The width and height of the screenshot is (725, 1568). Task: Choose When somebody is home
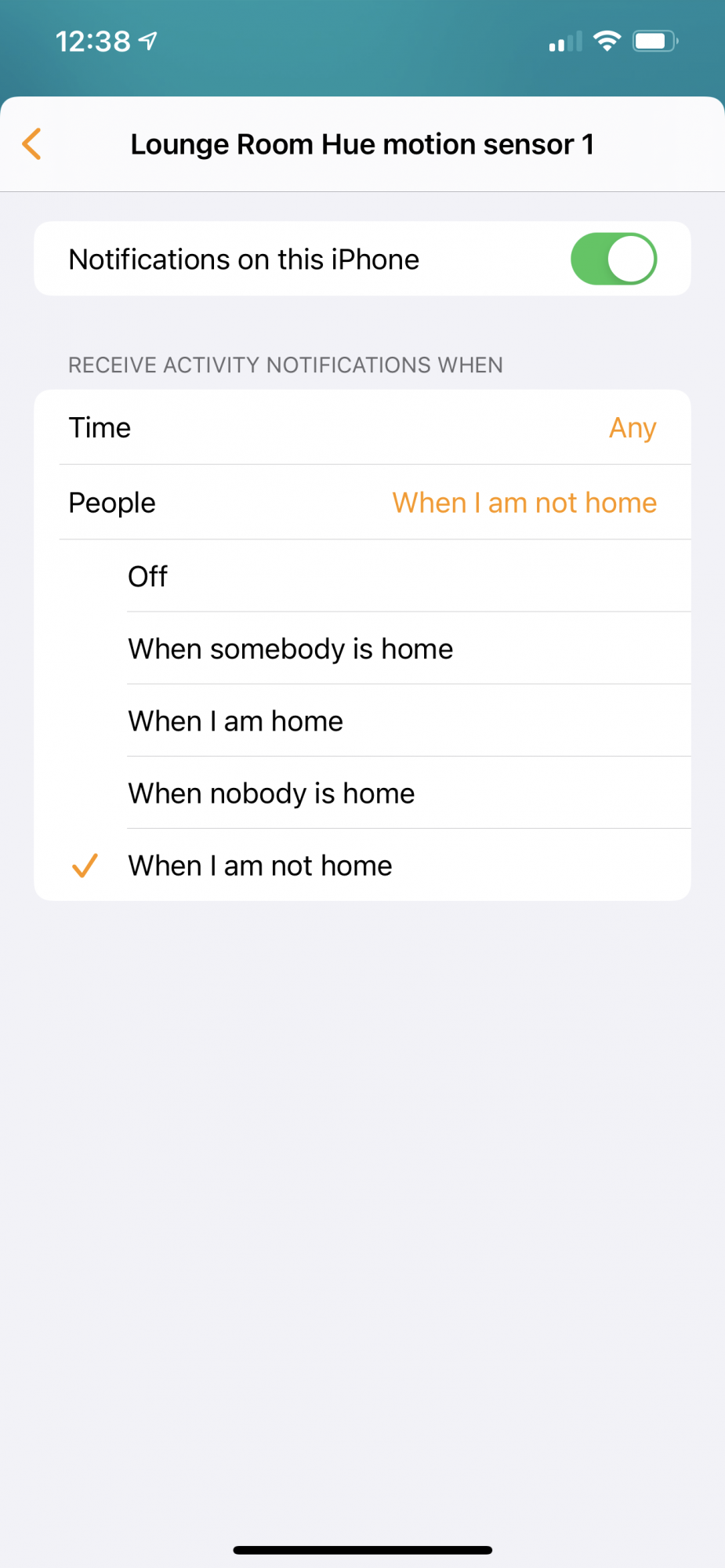click(362, 648)
